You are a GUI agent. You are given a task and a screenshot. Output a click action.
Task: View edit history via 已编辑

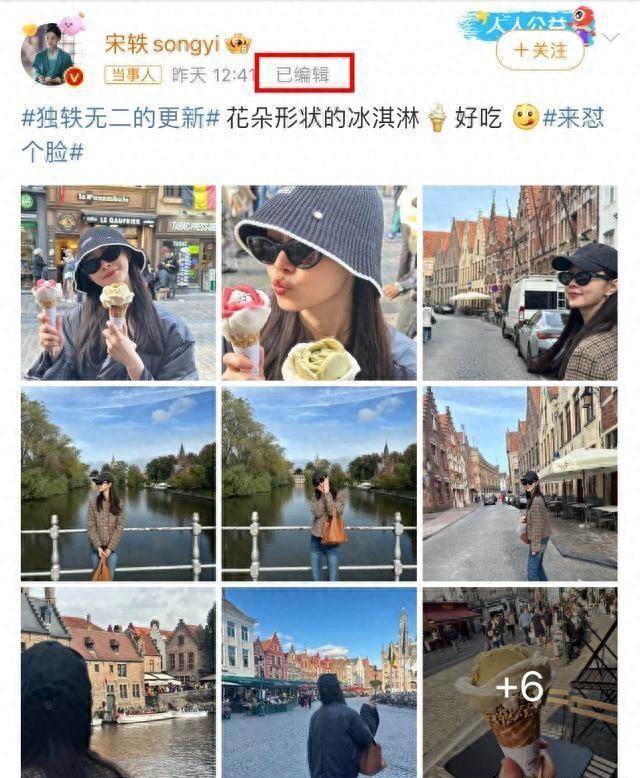point(303,74)
